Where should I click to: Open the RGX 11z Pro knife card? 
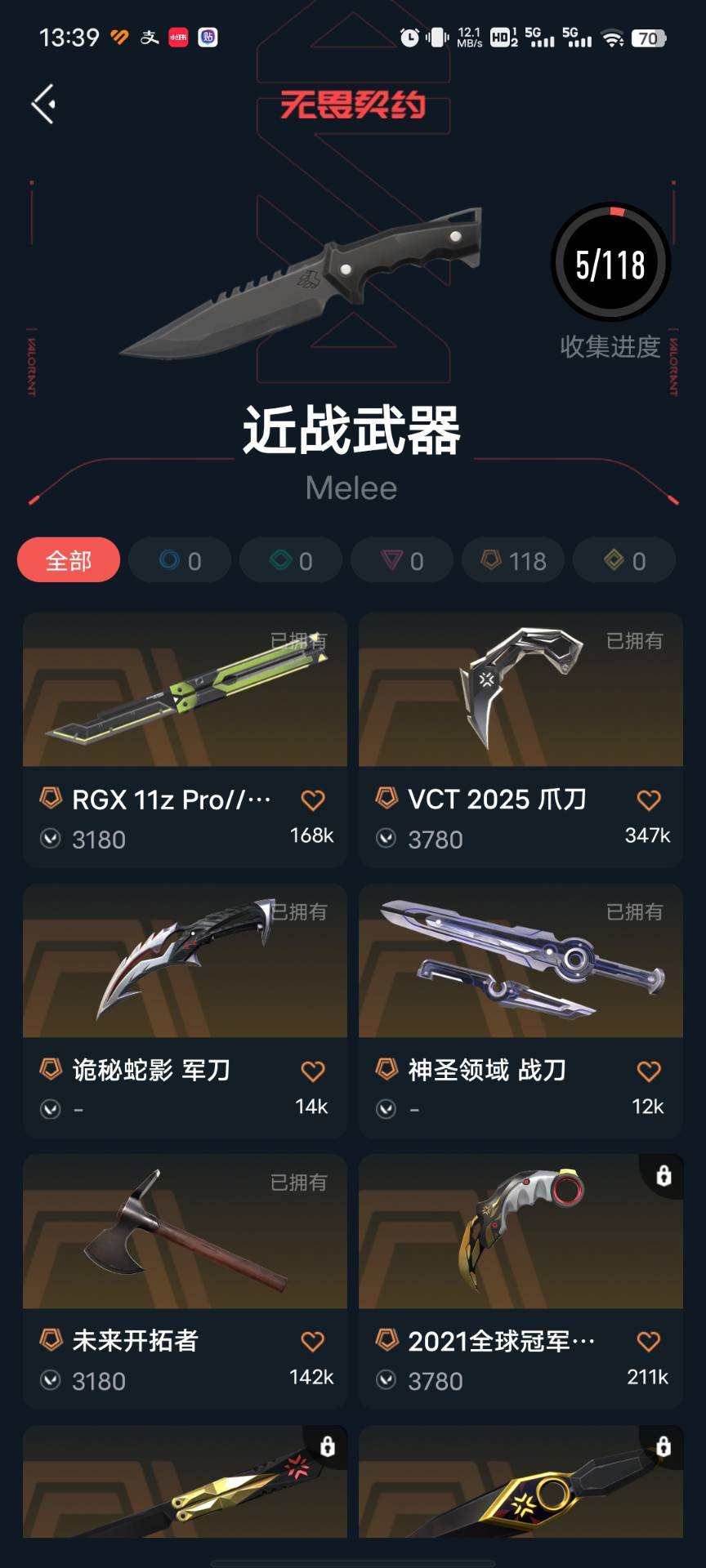(185, 740)
